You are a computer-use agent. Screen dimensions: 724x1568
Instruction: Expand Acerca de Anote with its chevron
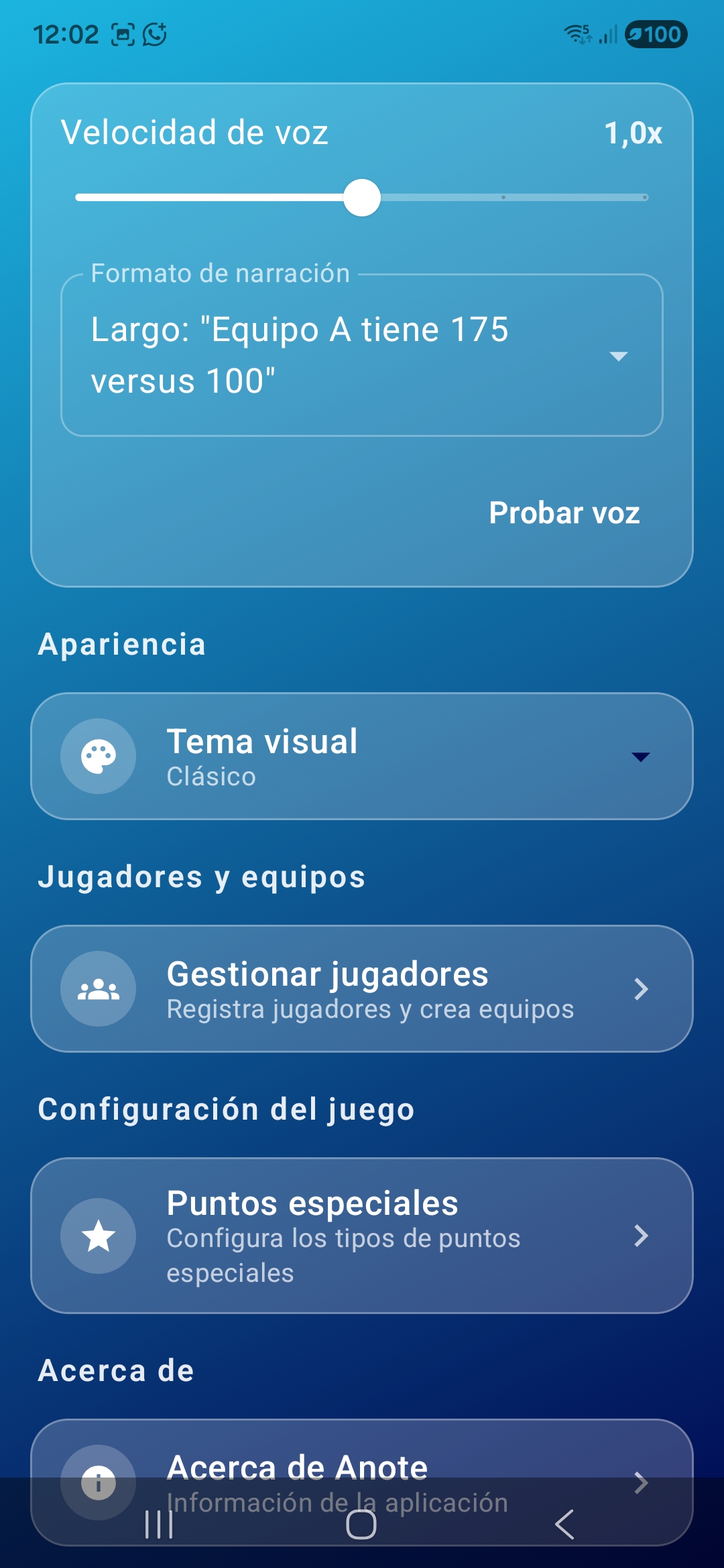642,1483
